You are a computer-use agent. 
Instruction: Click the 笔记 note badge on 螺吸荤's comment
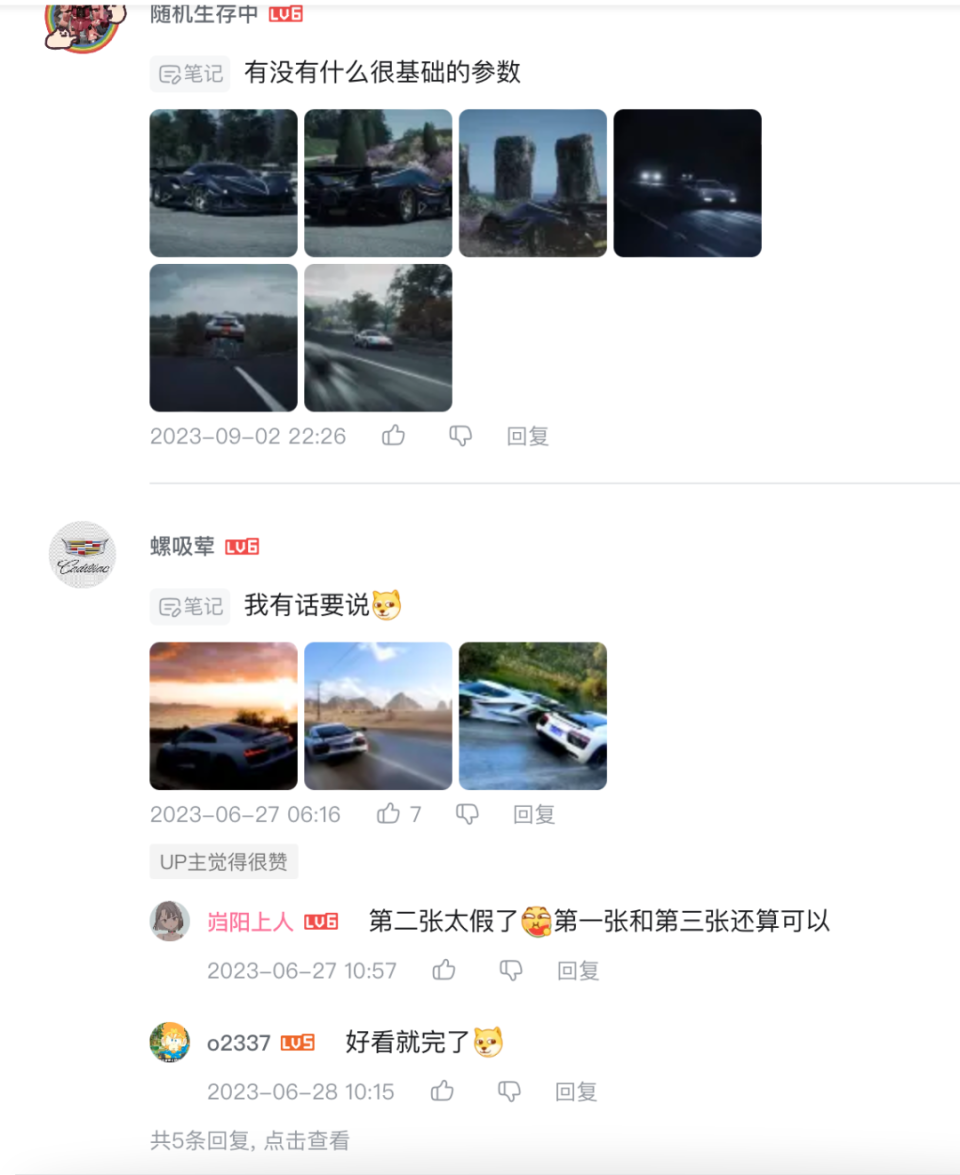click(189, 606)
